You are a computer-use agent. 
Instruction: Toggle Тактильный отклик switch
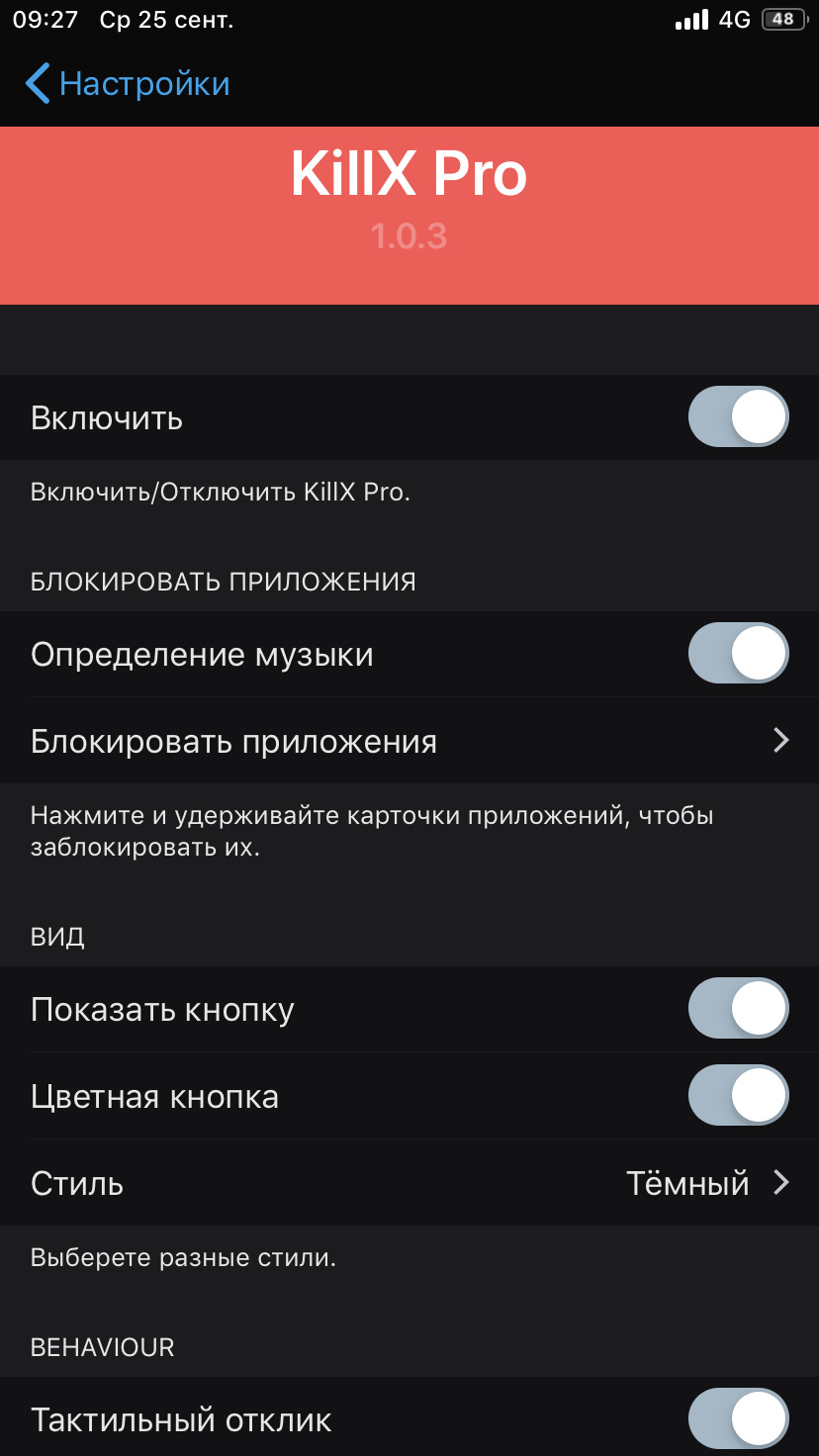coord(739,1419)
